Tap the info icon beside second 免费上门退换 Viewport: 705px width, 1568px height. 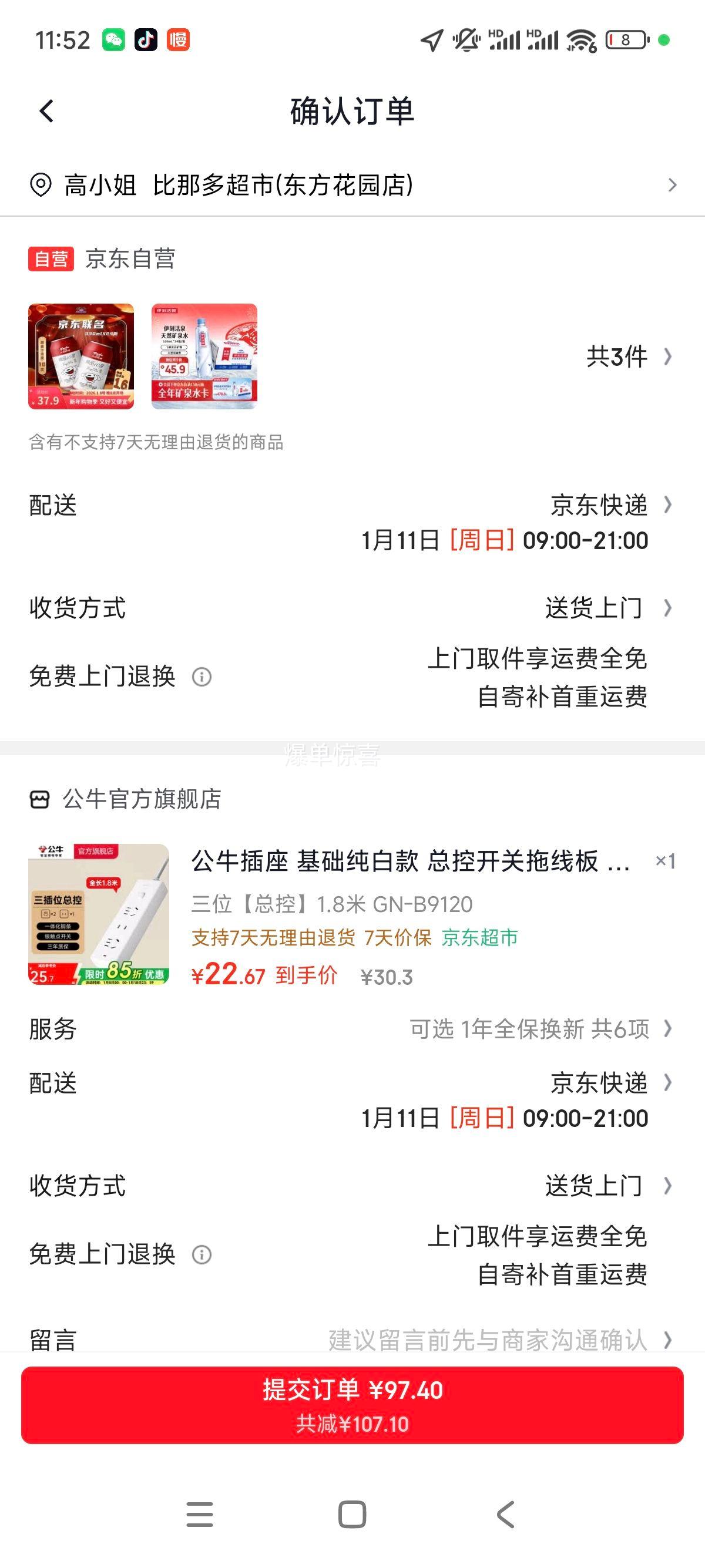click(201, 1254)
